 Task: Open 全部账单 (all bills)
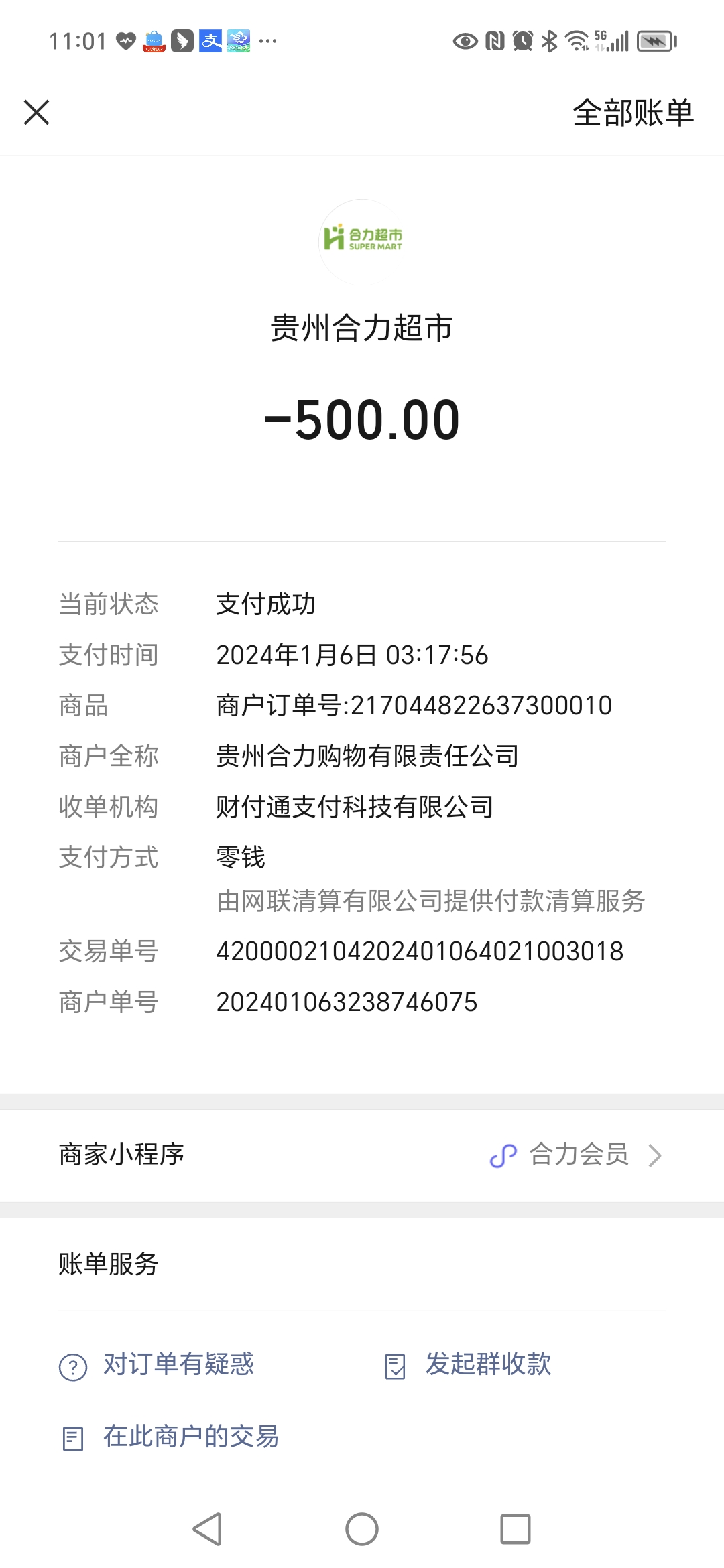(632, 112)
